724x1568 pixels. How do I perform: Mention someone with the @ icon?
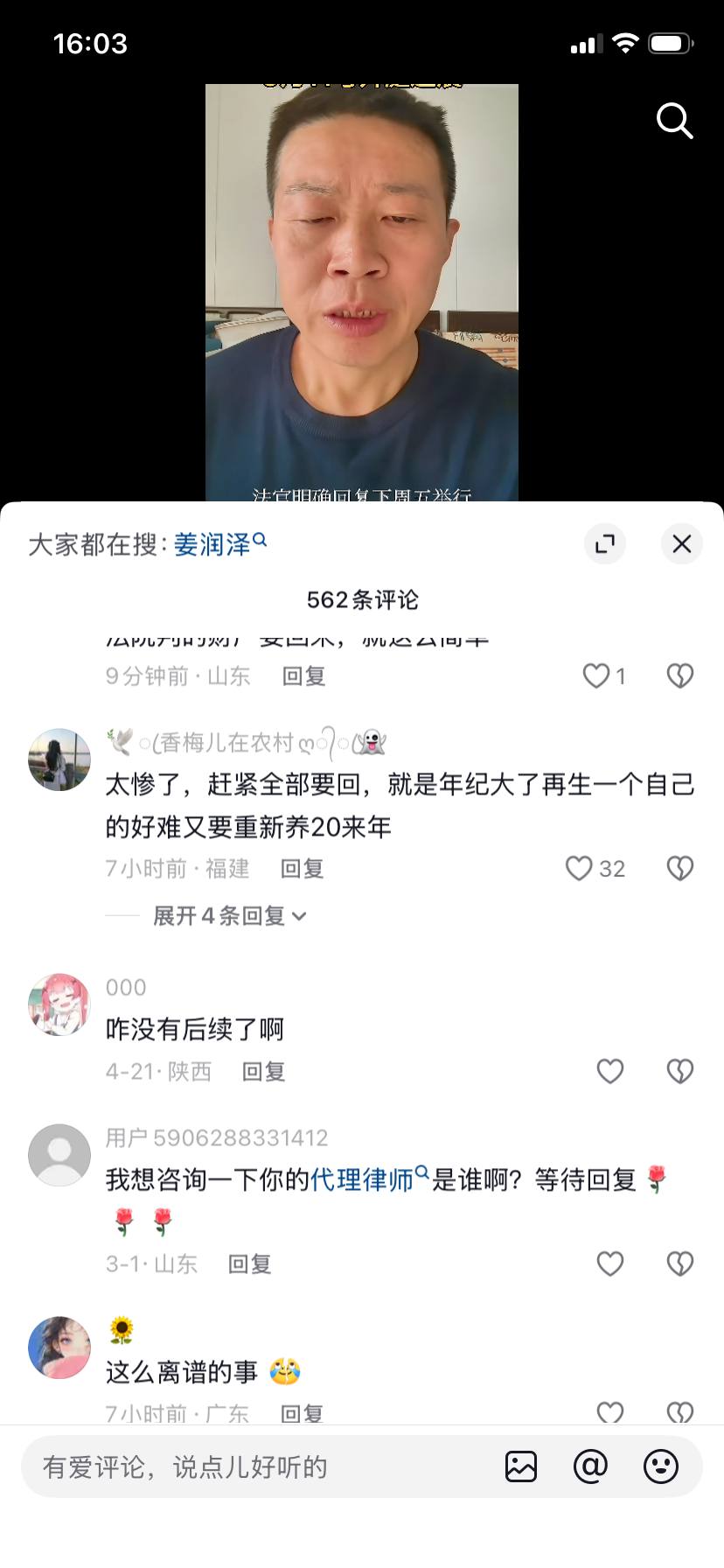590,1466
